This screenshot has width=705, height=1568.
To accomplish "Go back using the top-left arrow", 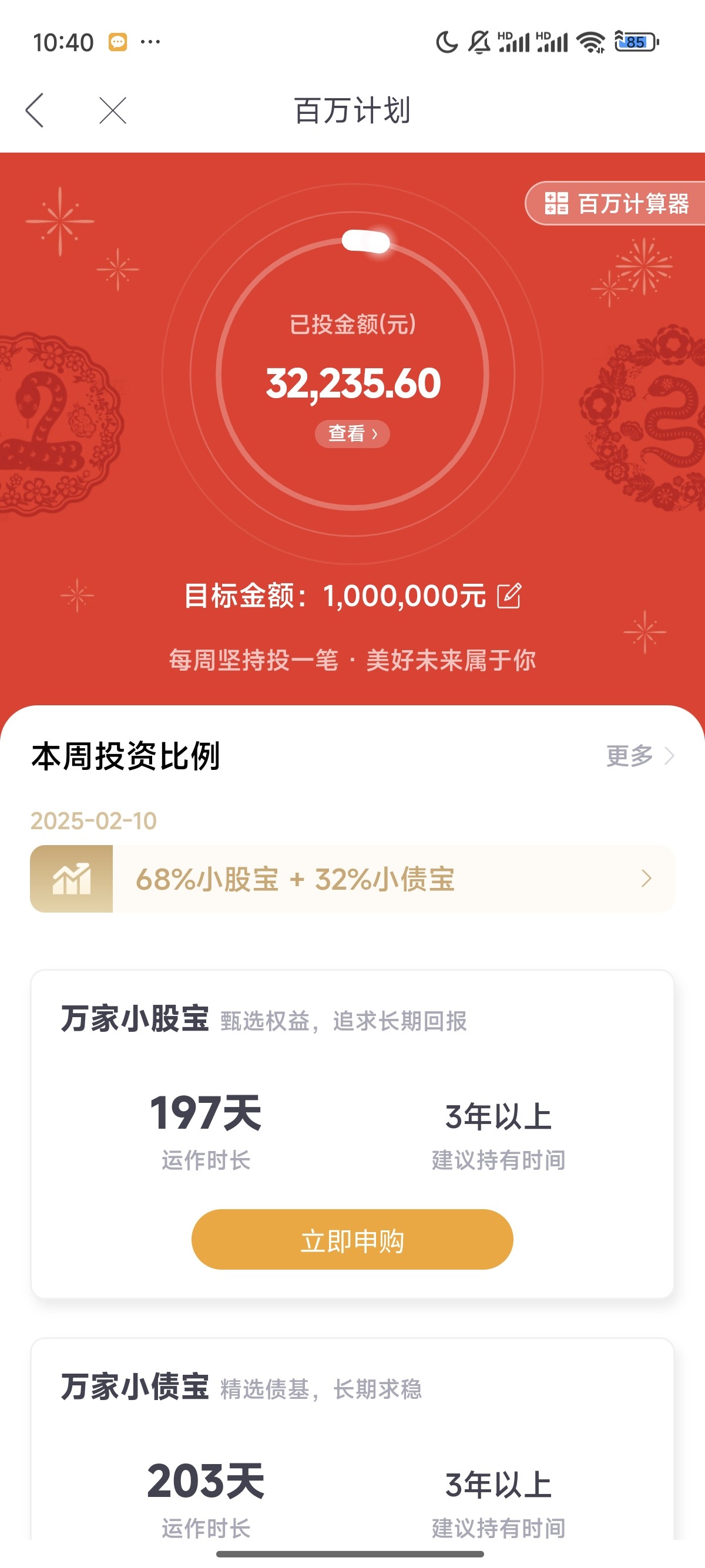I will pos(35,111).
